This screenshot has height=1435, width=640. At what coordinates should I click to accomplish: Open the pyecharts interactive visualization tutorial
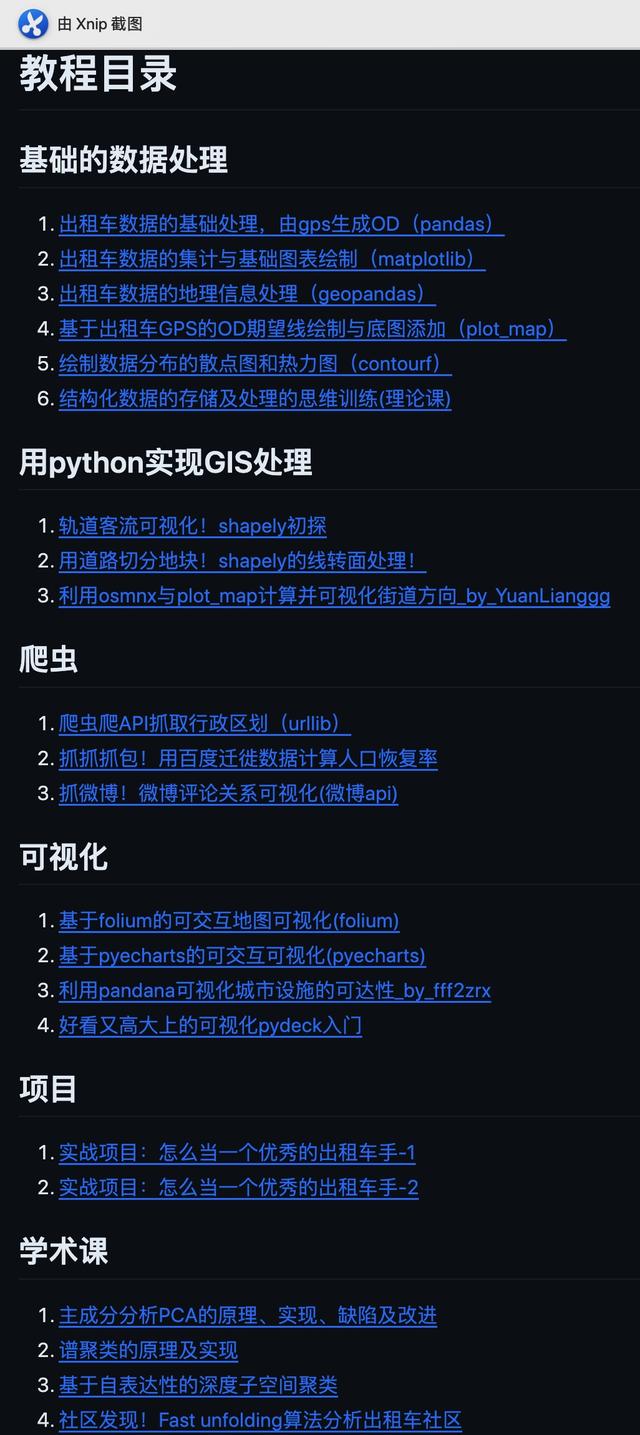click(242, 956)
